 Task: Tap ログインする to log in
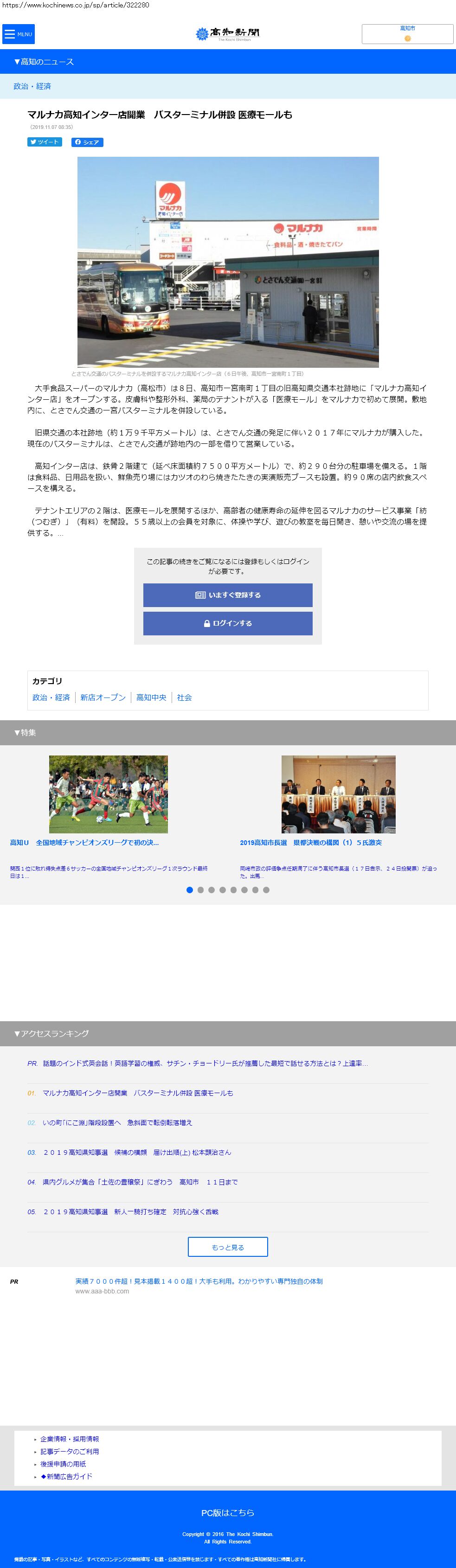tap(228, 623)
